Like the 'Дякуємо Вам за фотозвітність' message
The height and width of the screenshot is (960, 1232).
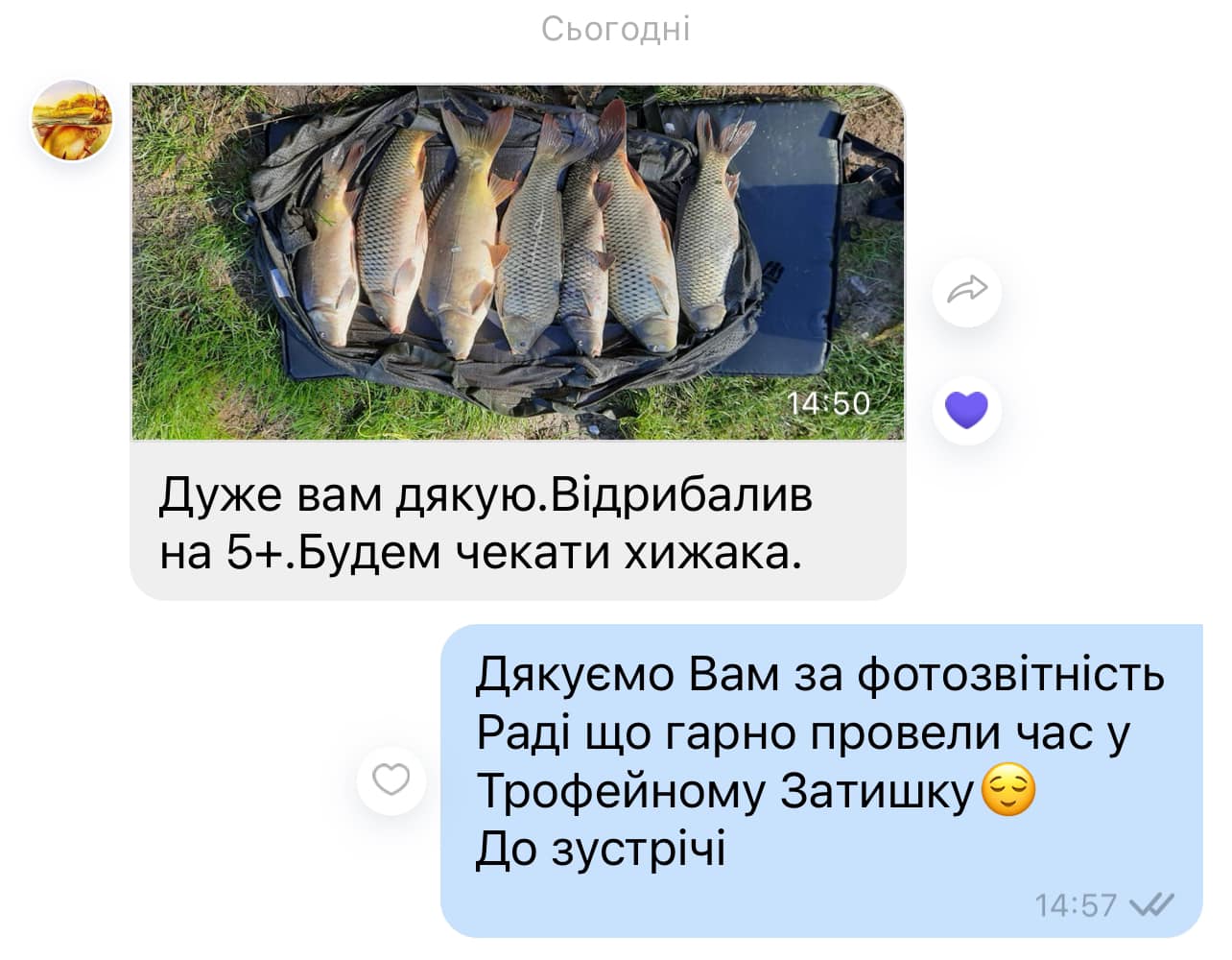pos(391,780)
